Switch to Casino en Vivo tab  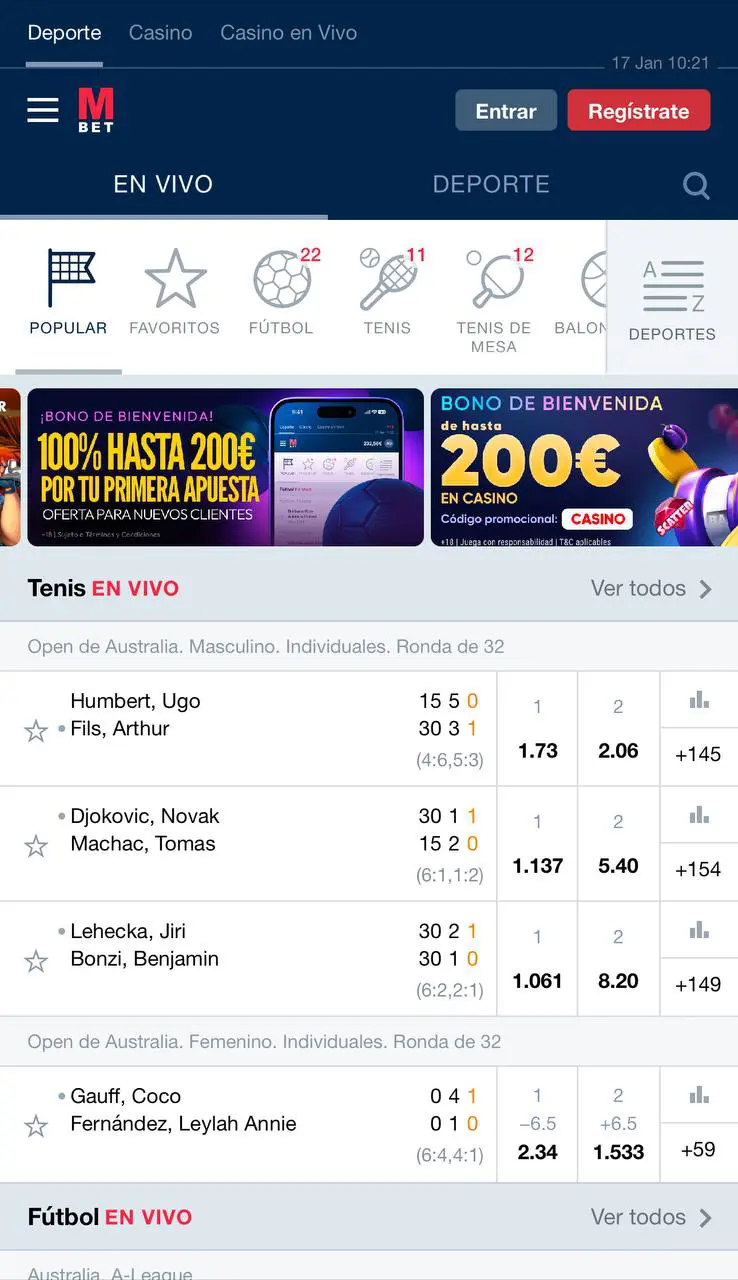(288, 33)
